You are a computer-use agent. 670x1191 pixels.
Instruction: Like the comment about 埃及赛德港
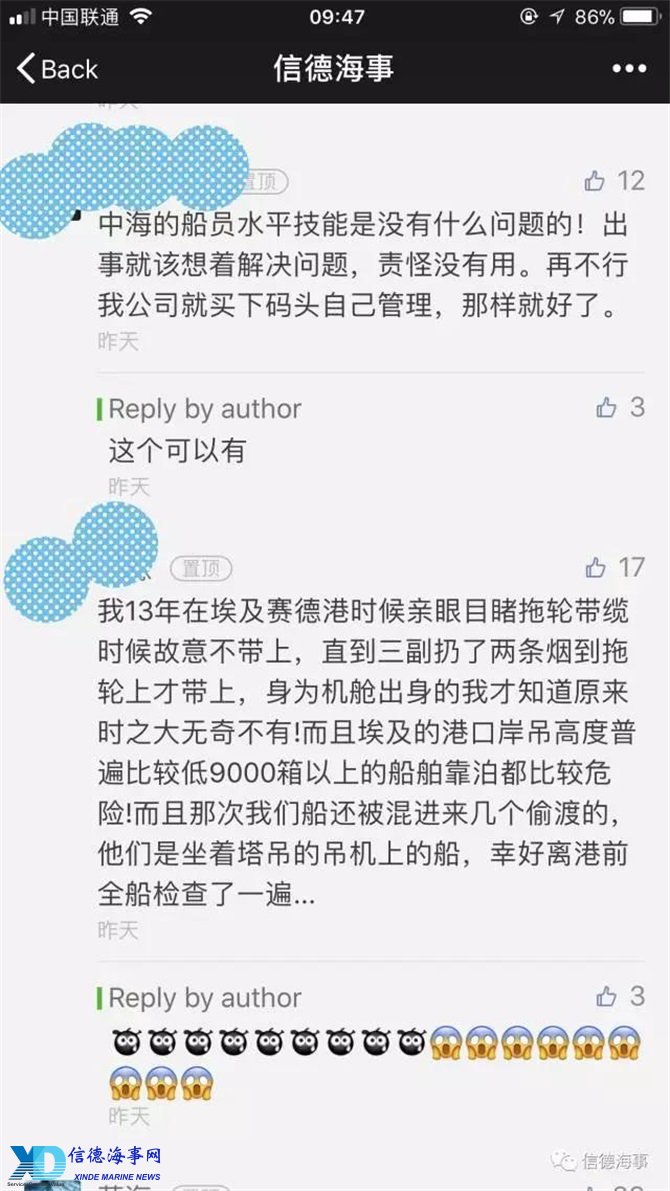point(596,568)
